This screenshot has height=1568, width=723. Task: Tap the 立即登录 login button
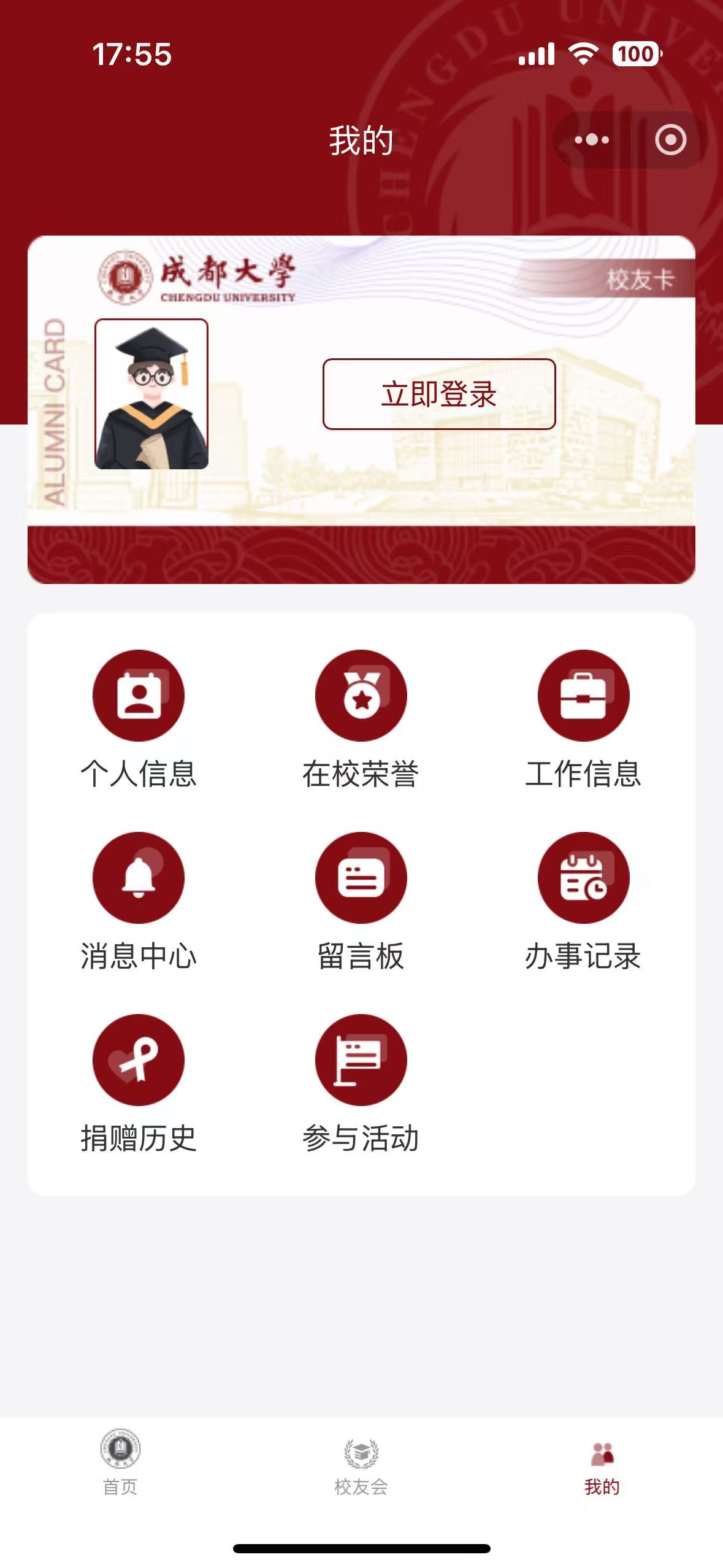[x=439, y=394]
